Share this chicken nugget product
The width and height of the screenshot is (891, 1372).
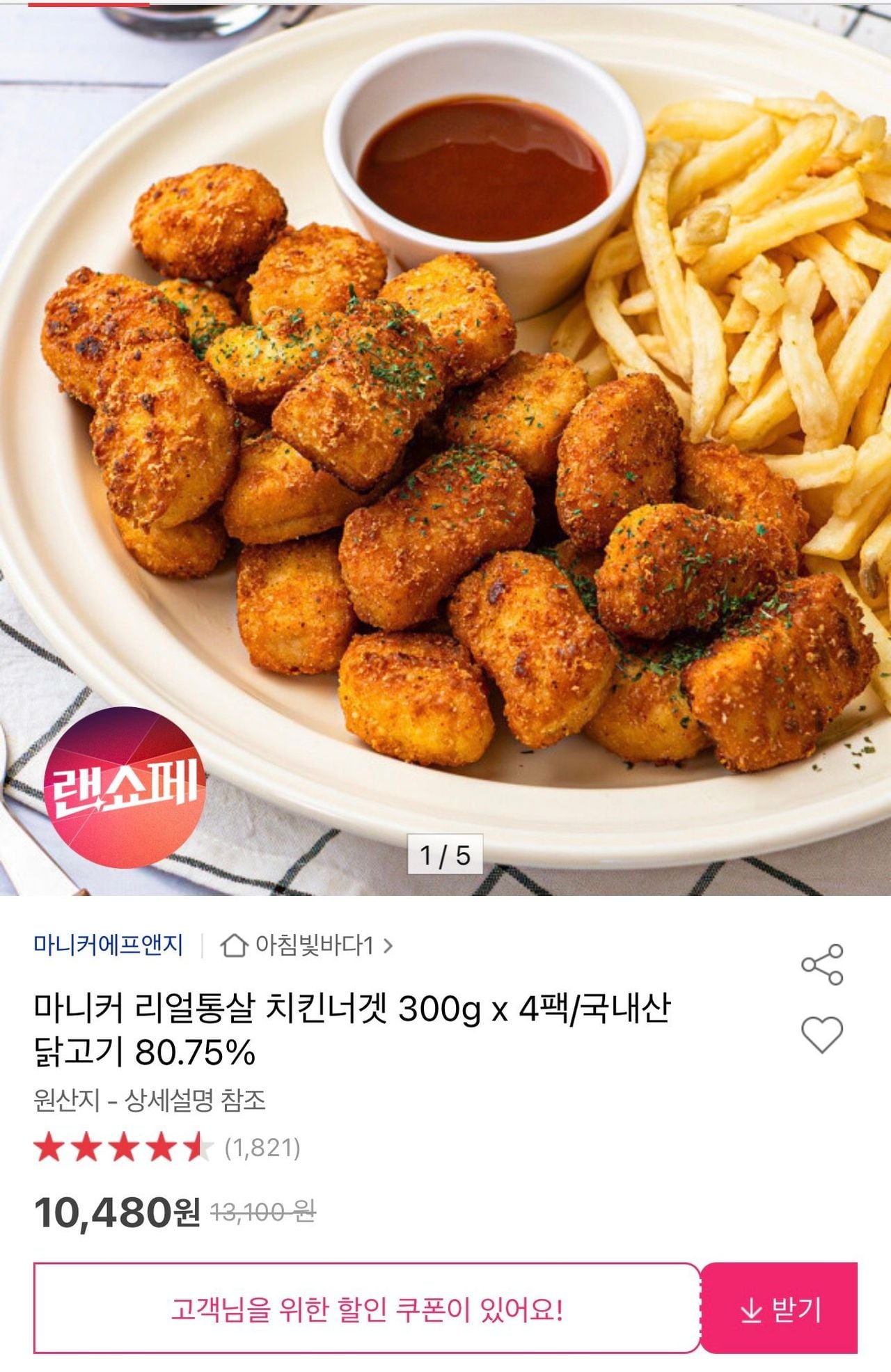(822, 964)
